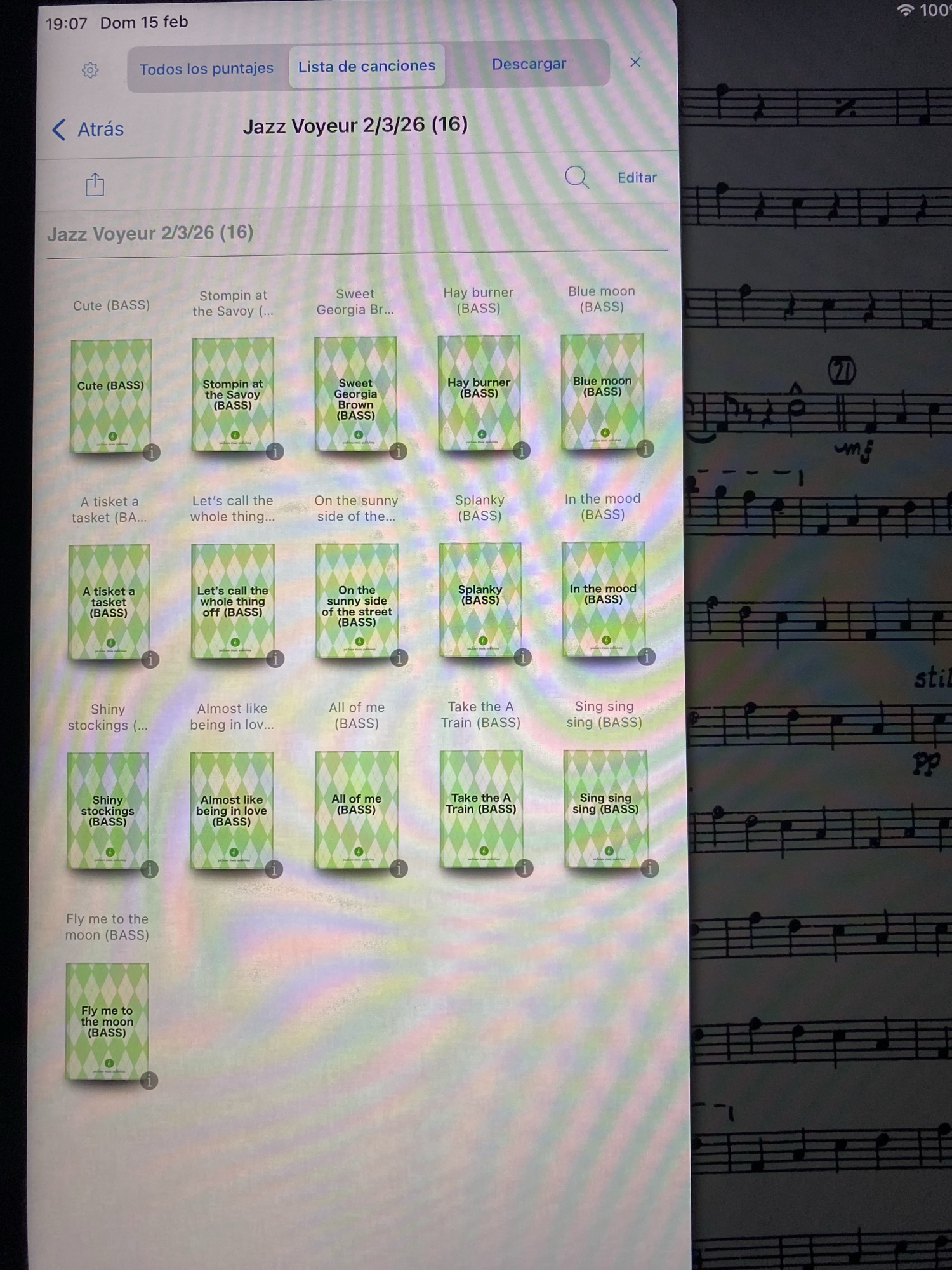The height and width of the screenshot is (1270, 952).
Task: Open Fly me to the moon score
Action: [x=107, y=1021]
